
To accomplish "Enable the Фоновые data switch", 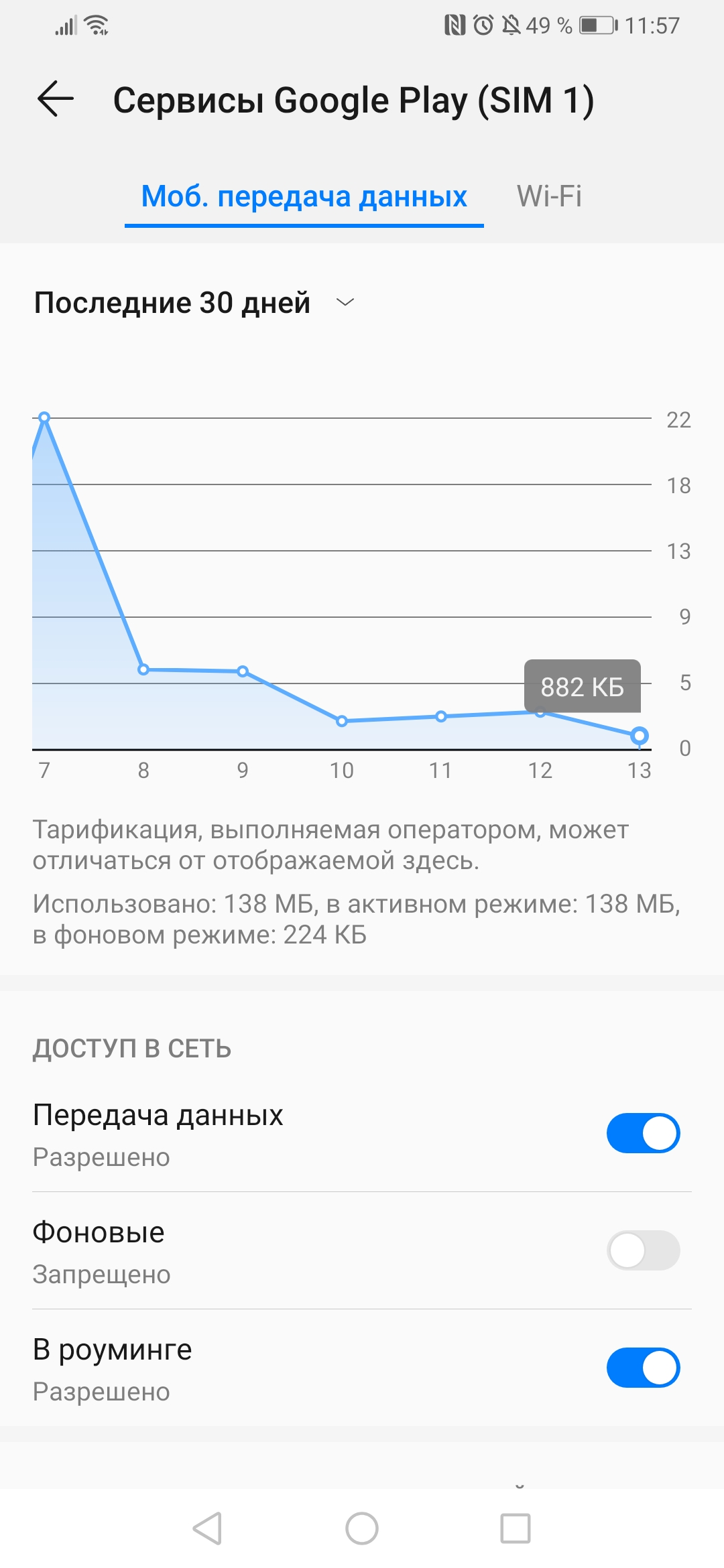I will 643,1250.
